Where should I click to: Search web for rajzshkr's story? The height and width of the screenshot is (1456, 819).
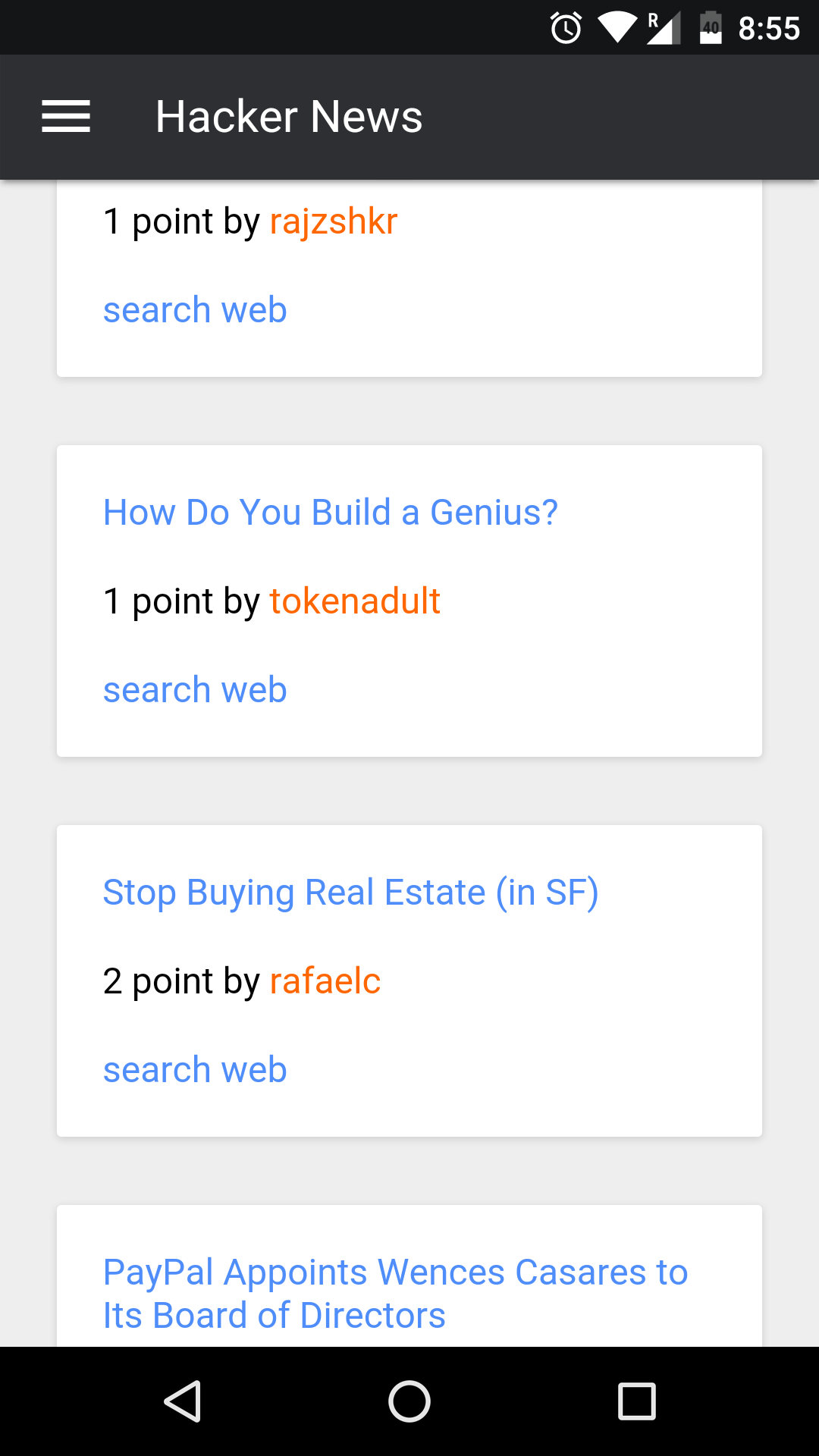[x=195, y=310]
